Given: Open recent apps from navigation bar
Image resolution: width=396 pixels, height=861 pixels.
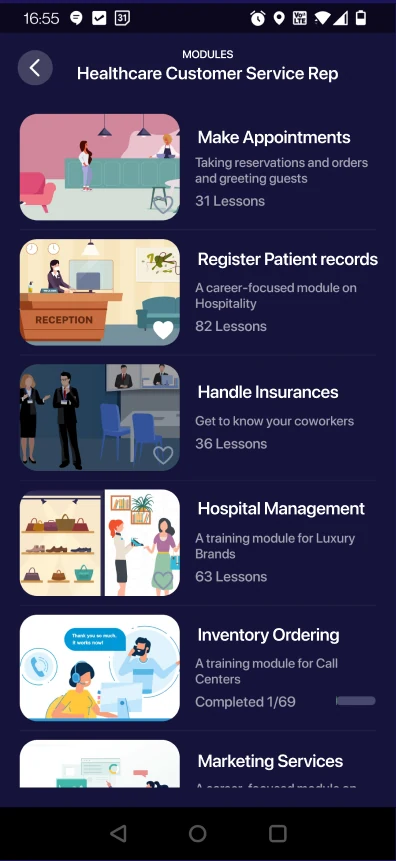Looking at the screenshot, I should (277, 833).
